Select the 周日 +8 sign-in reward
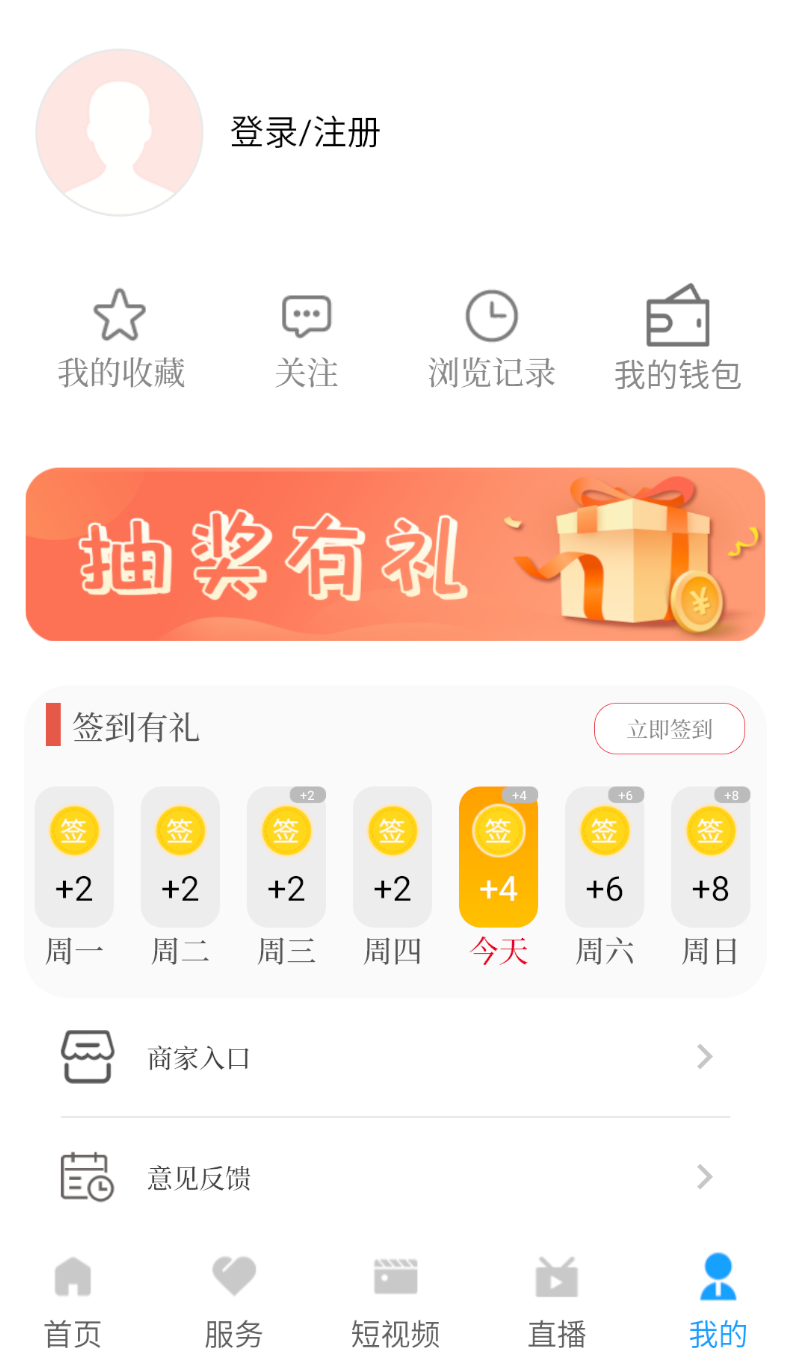The width and height of the screenshot is (791, 1366). tap(710, 855)
